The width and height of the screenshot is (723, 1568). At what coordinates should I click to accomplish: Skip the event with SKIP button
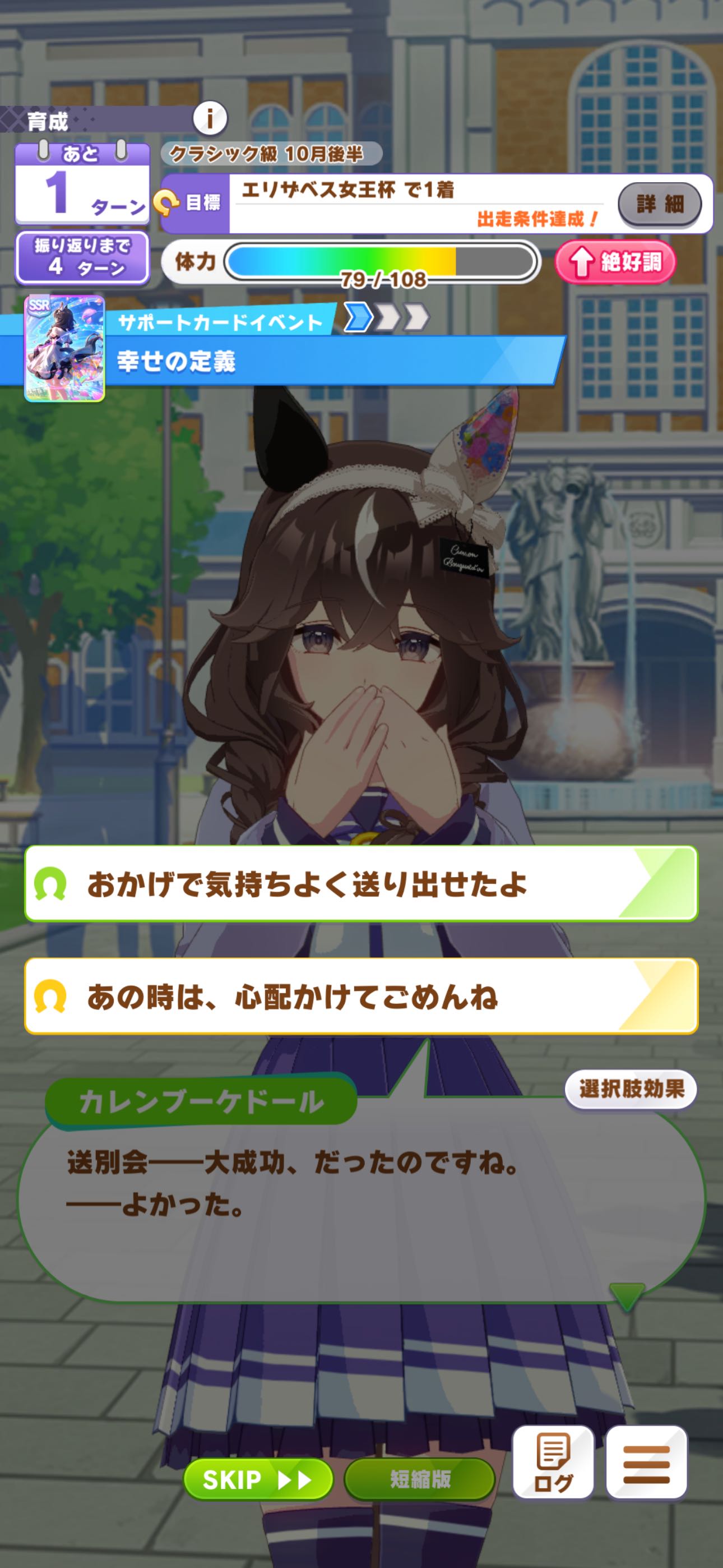(258, 1478)
